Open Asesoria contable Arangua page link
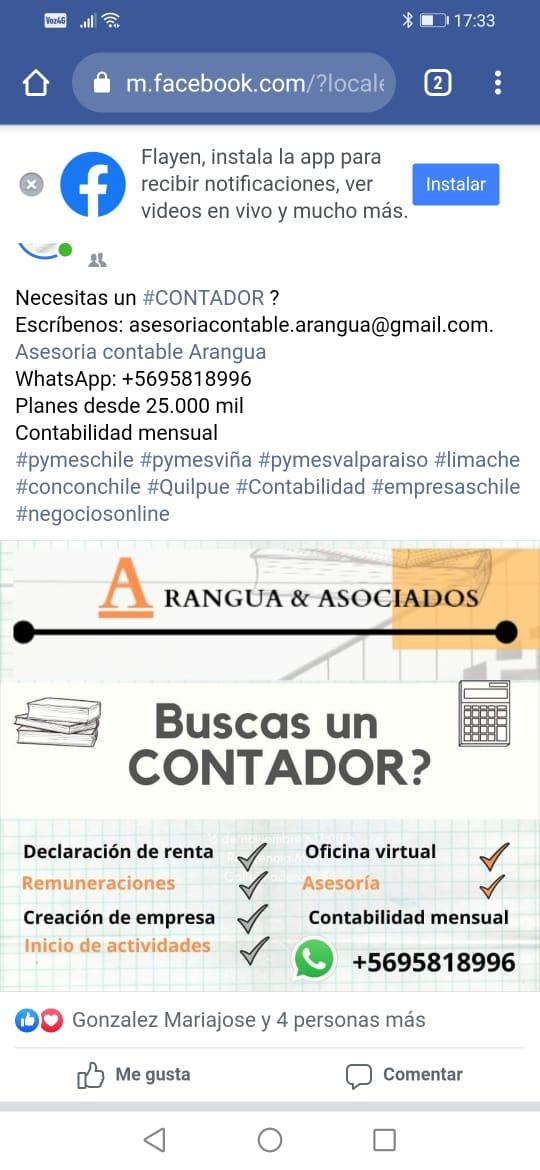 pos(141,351)
